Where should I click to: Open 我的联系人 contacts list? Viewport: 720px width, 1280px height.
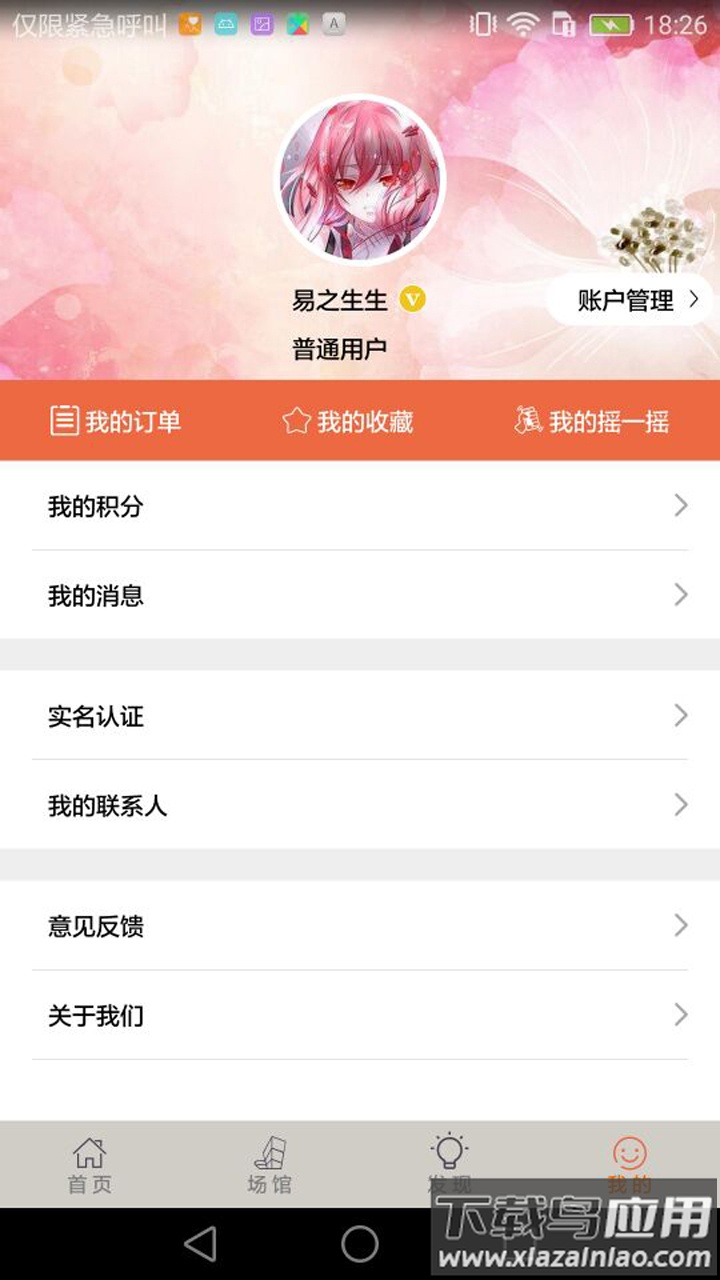(360, 805)
